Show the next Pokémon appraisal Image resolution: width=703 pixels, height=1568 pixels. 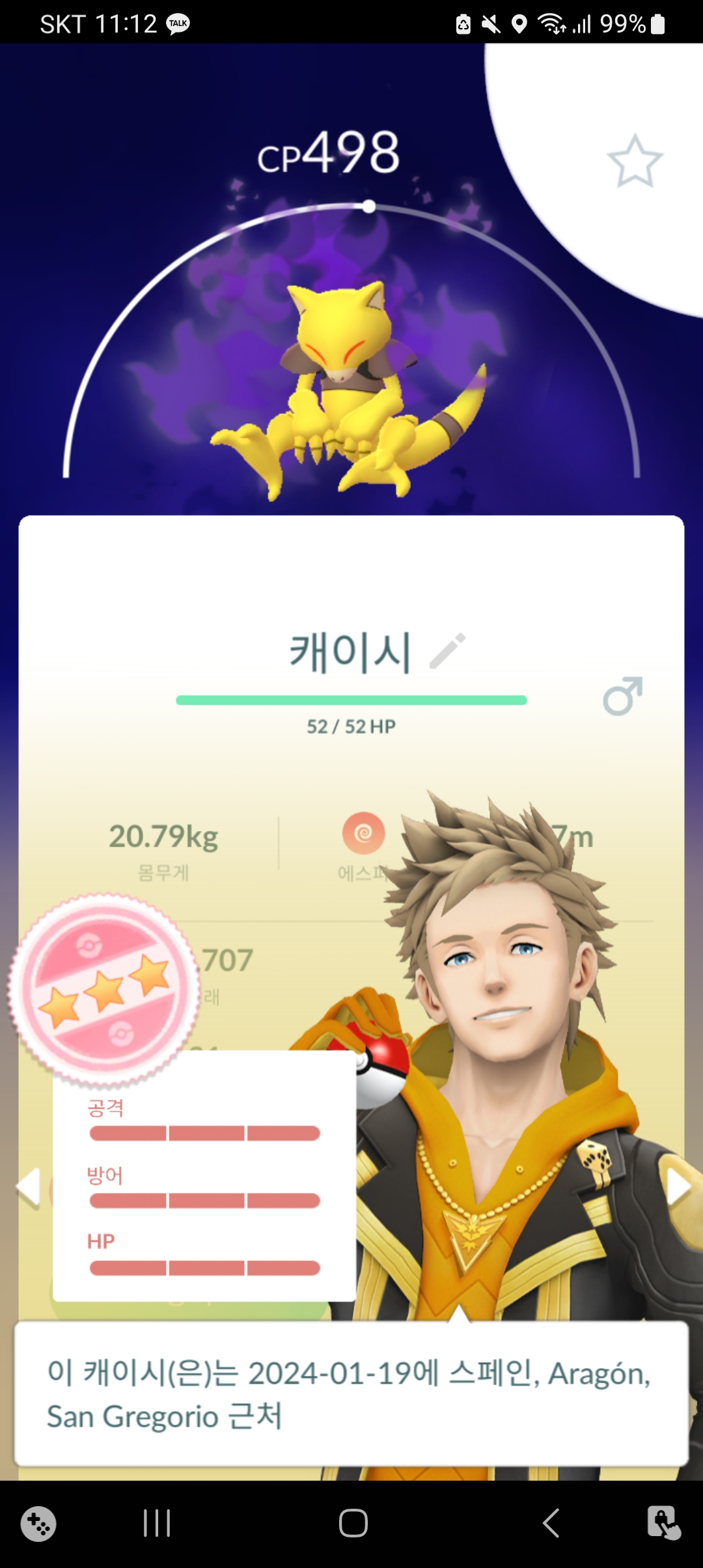pyautogui.click(x=677, y=1186)
